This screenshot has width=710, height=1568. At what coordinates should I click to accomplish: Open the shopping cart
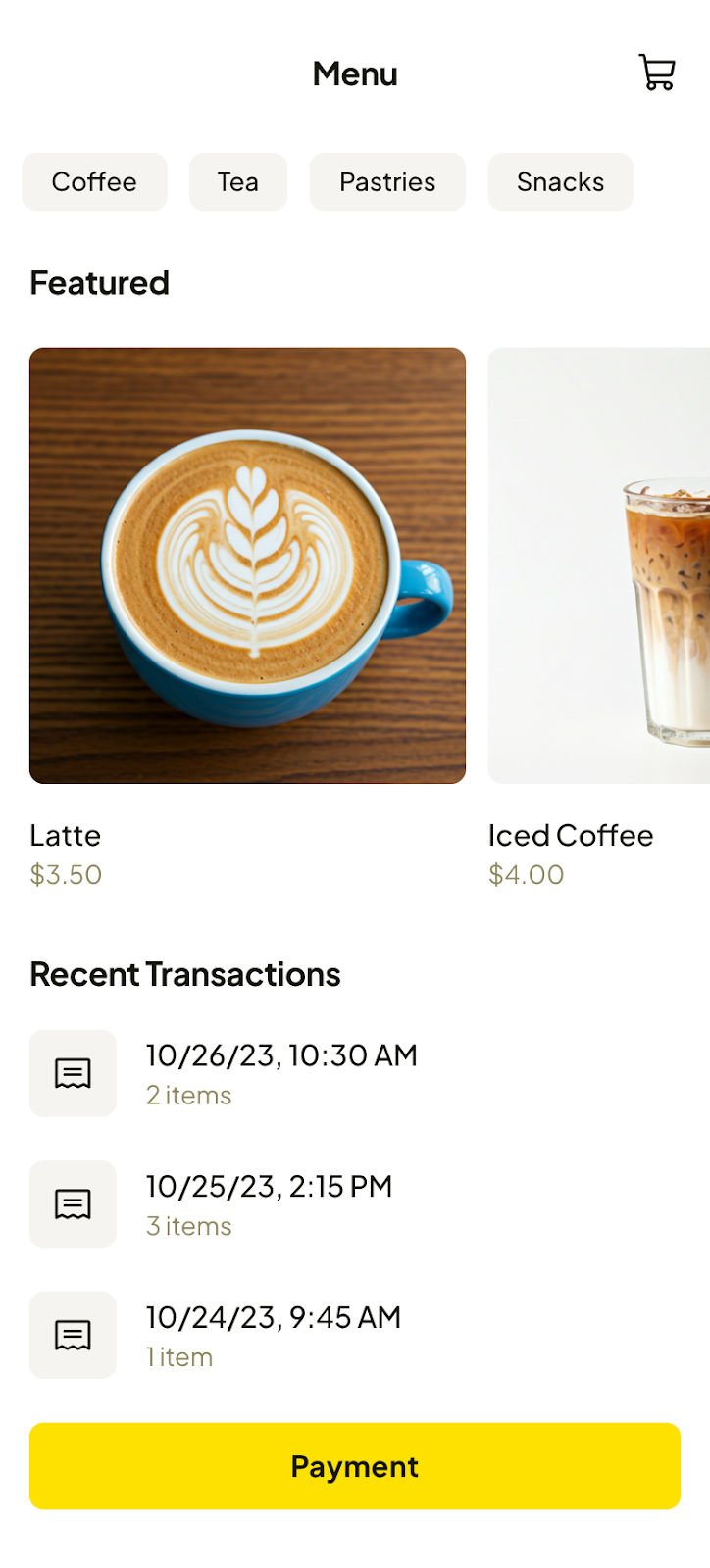(x=656, y=73)
